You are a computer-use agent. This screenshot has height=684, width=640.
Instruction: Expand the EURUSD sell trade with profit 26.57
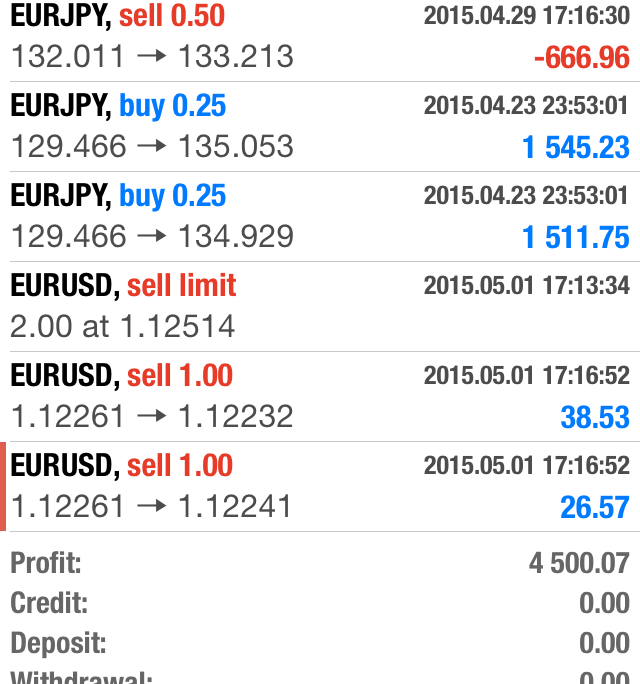(320, 487)
